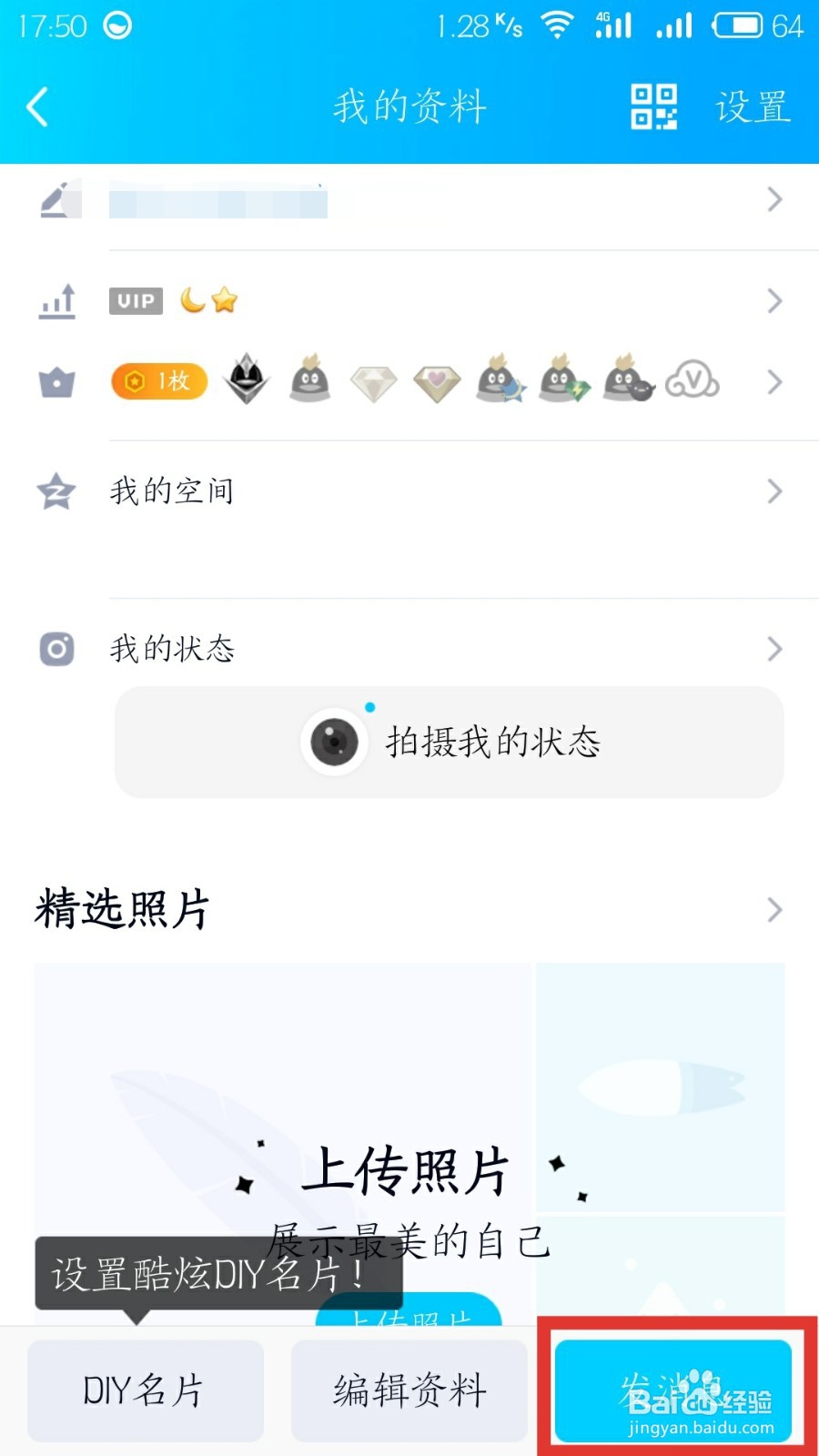The height and width of the screenshot is (1456, 819).
Task: Click the back arrow to leave 我的资料
Action: [x=36, y=106]
